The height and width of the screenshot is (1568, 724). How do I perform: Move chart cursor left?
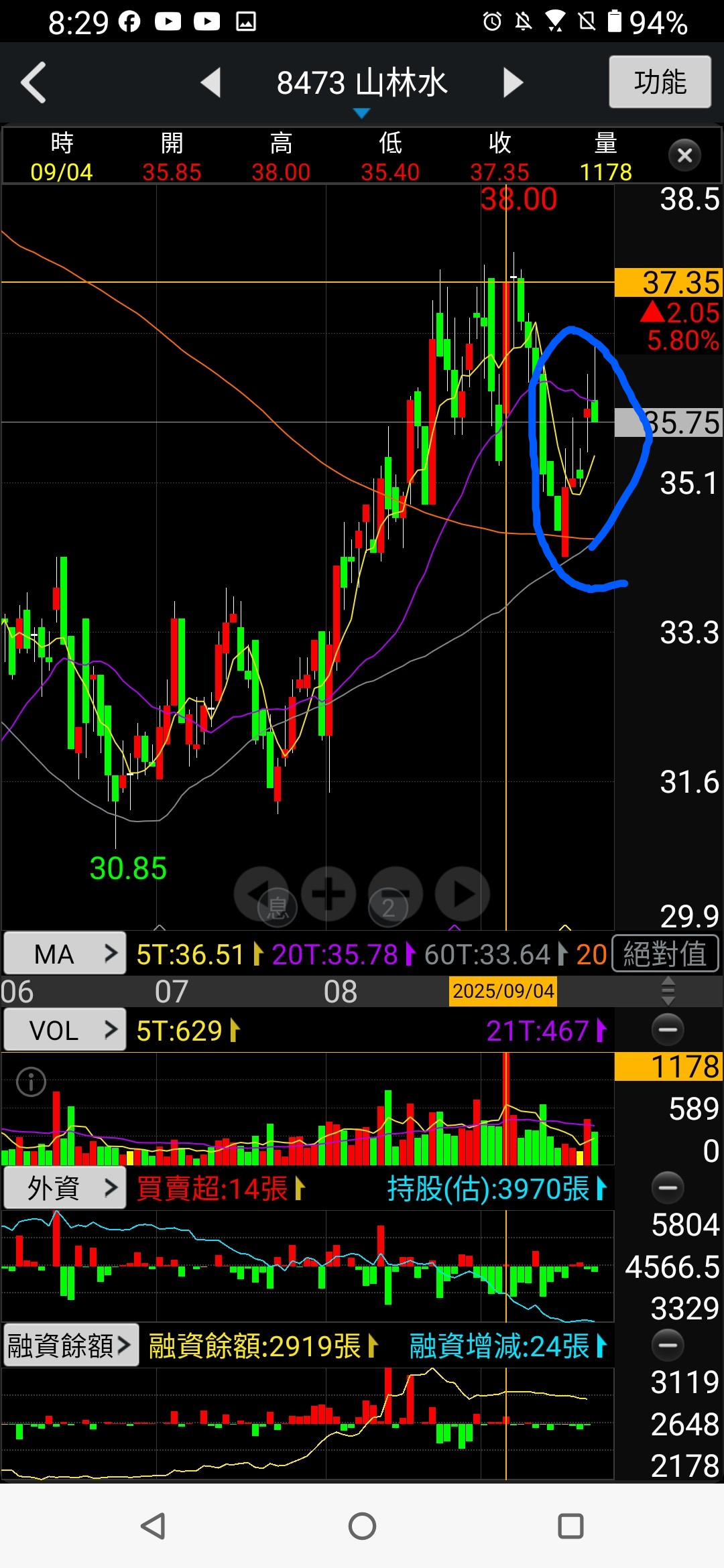(x=261, y=894)
